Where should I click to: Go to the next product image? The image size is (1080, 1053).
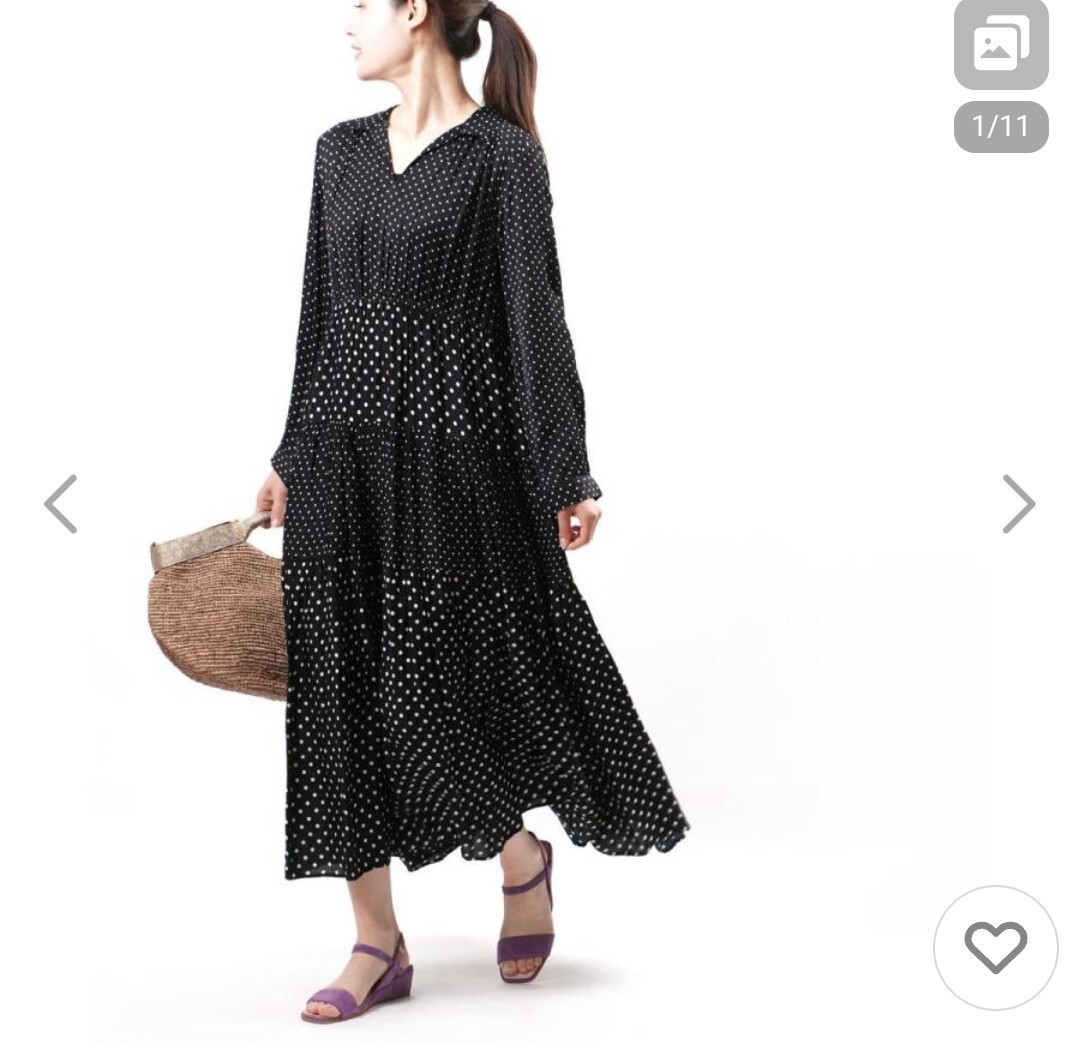[1018, 504]
